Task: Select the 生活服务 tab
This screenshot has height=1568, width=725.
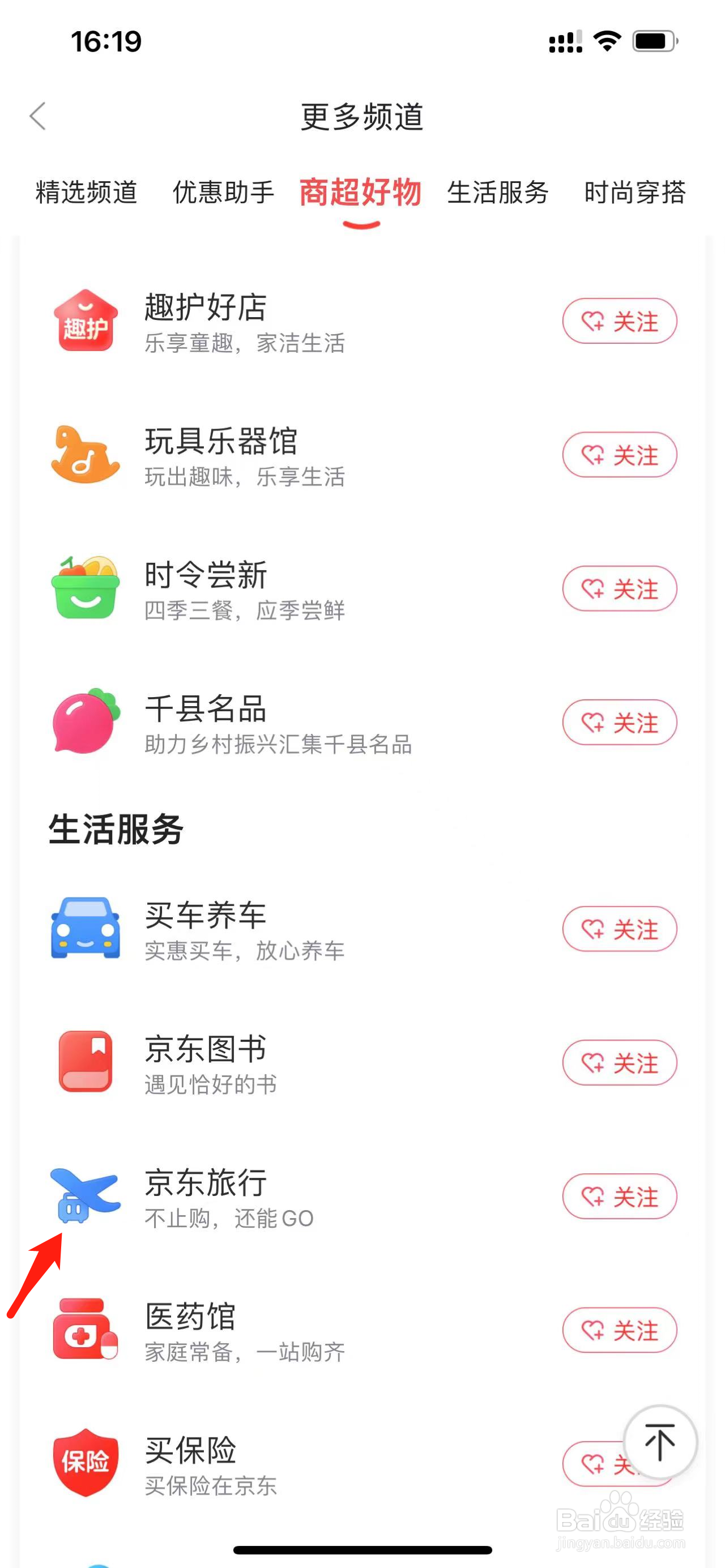Action: coord(498,193)
